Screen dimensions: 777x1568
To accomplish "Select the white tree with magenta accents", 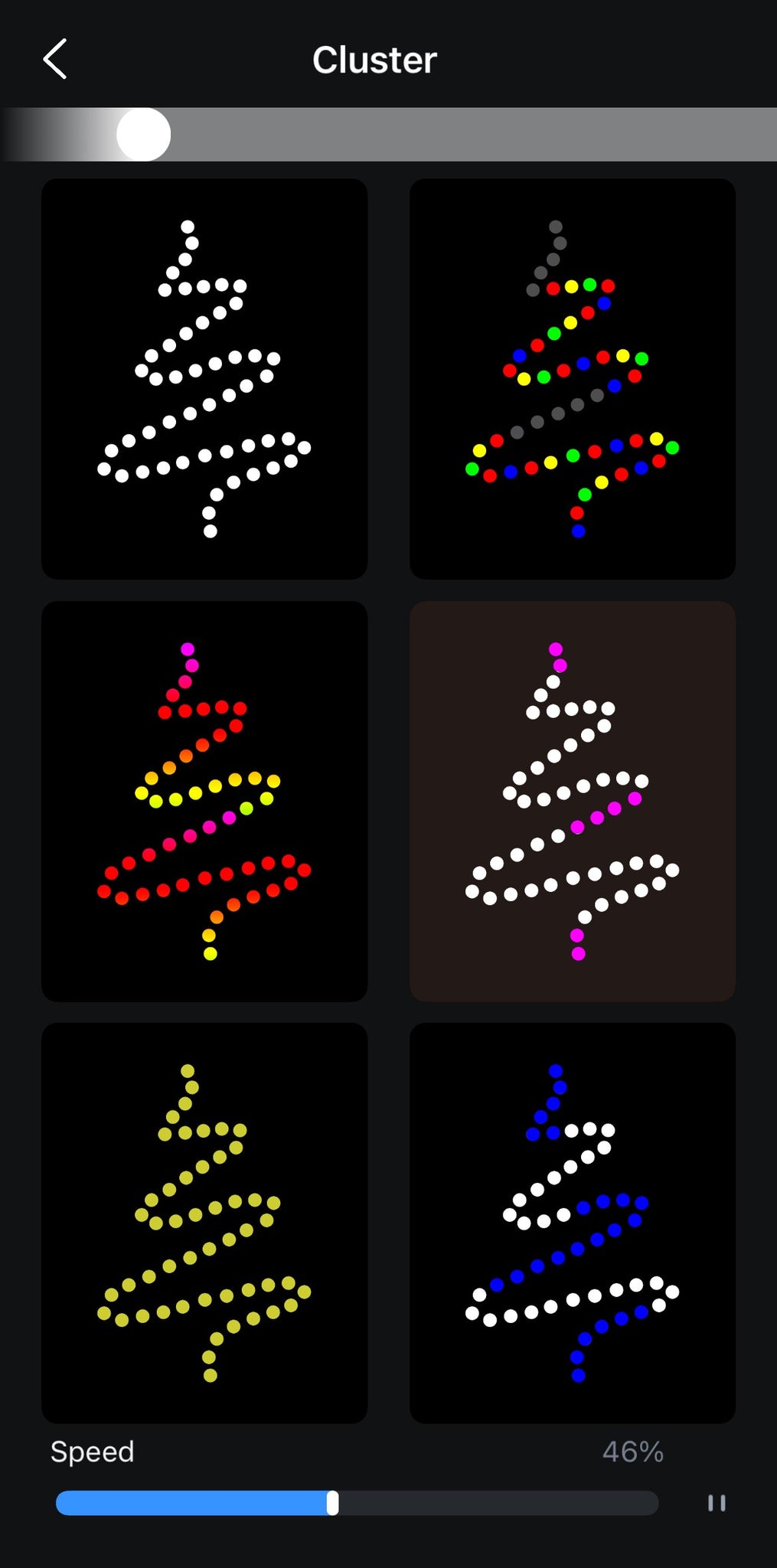I will coord(573,801).
